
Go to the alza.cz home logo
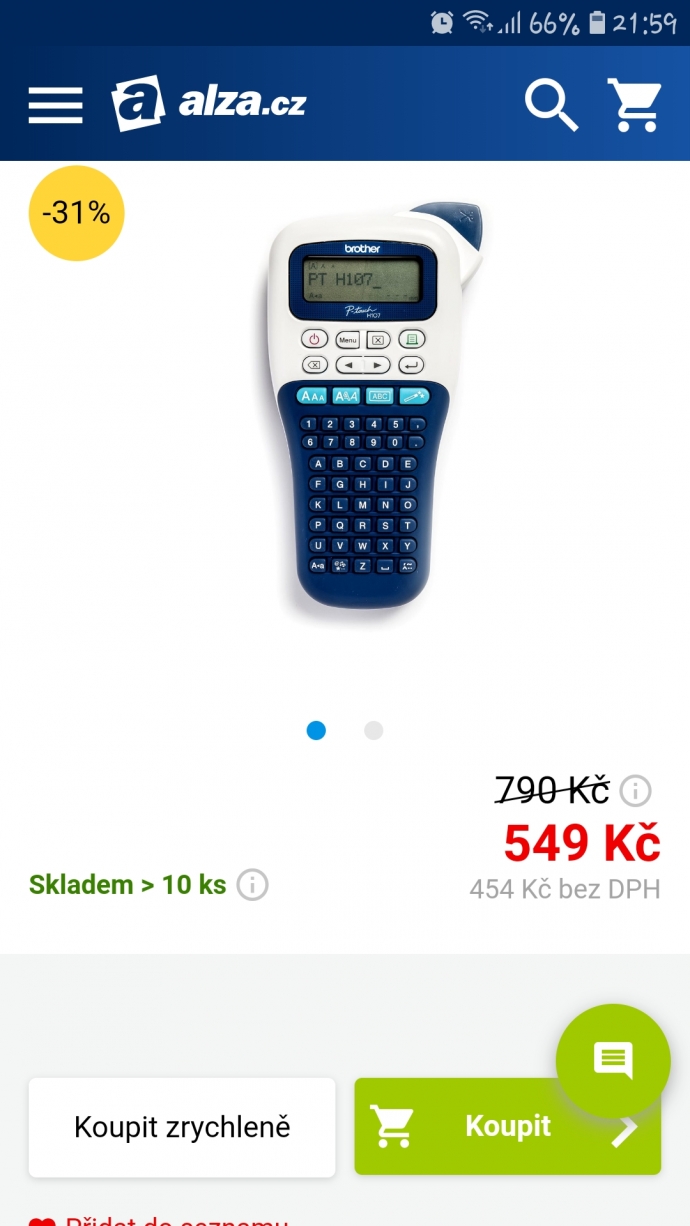point(208,103)
